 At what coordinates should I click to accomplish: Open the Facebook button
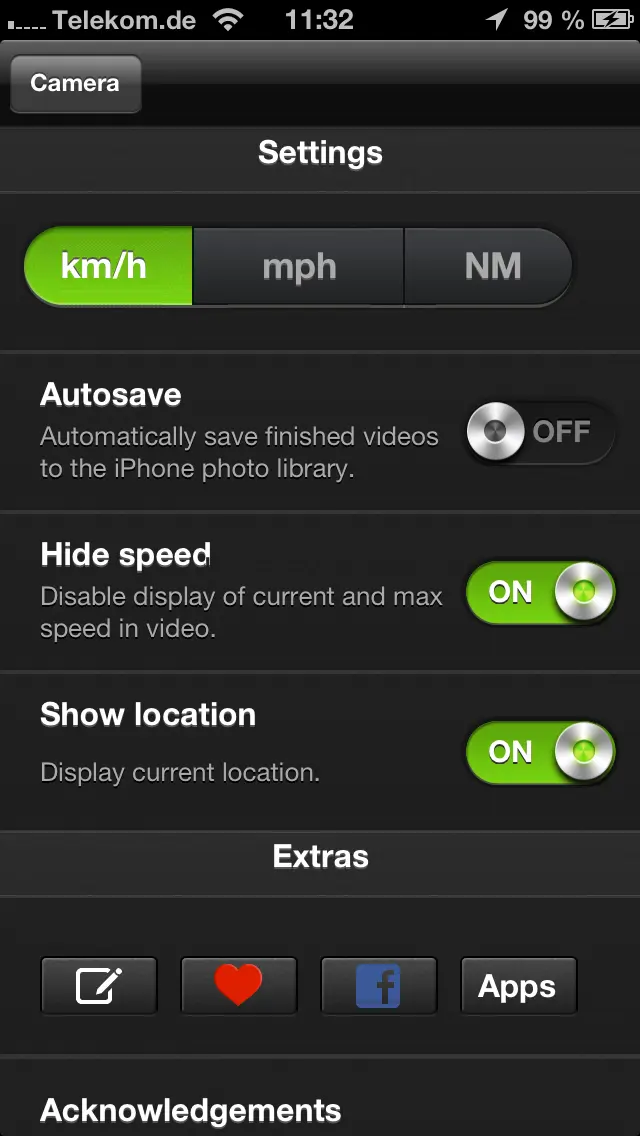coord(378,986)
